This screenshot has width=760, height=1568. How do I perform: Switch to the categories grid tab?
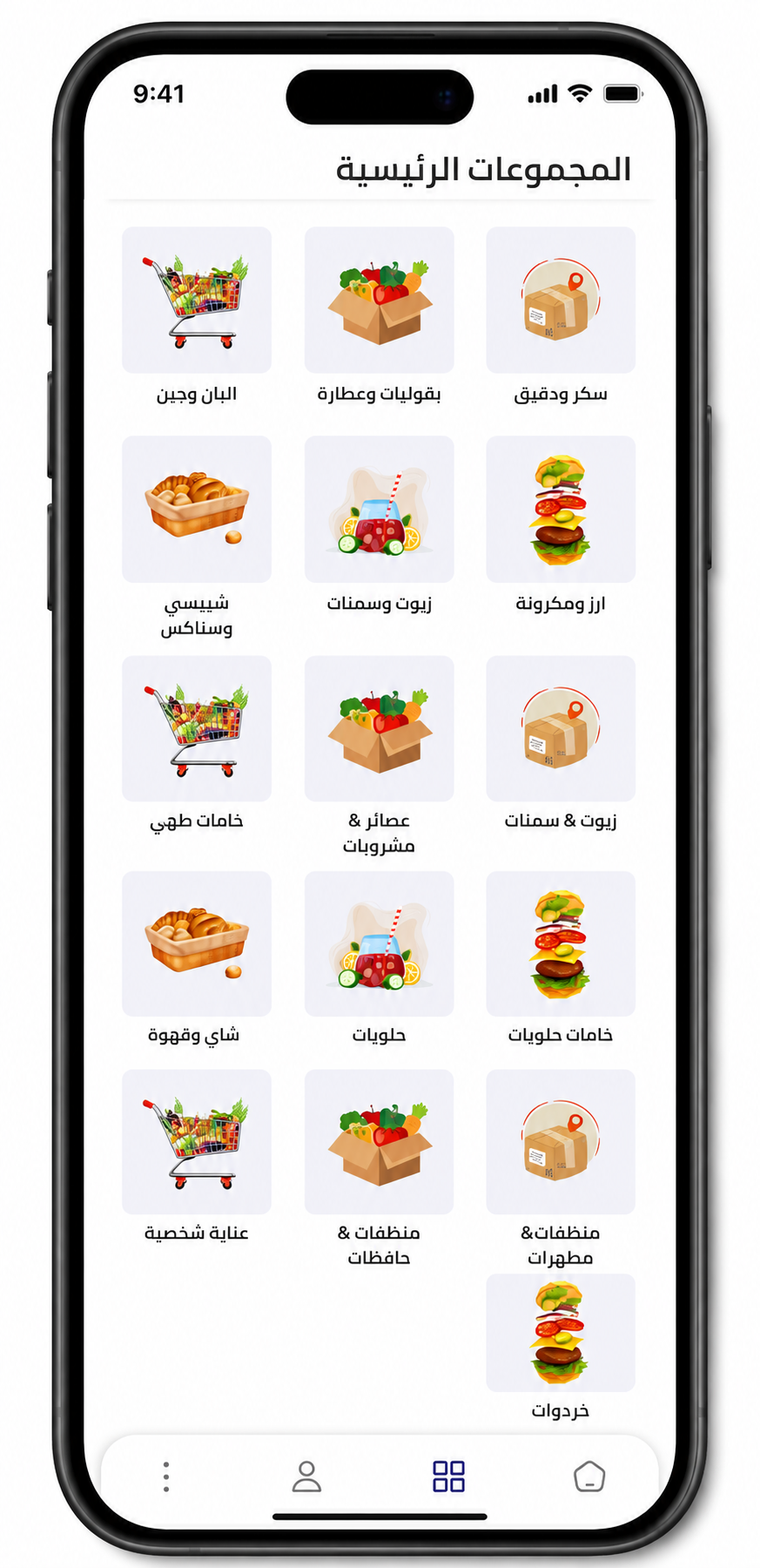[x=448, y=1477]
